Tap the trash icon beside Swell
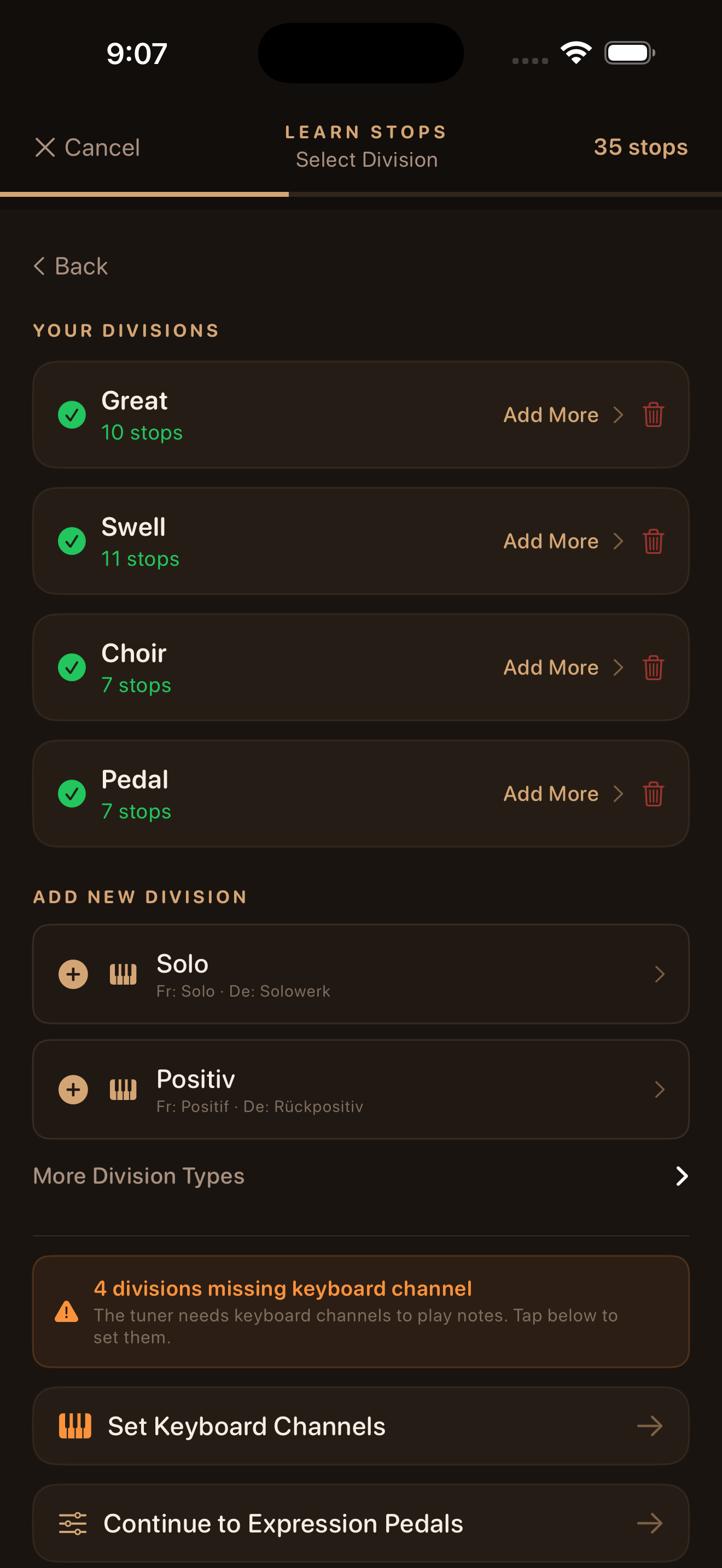Image resolution: width=722 pixels, height=1568 pixels. [x=653, y=541]
